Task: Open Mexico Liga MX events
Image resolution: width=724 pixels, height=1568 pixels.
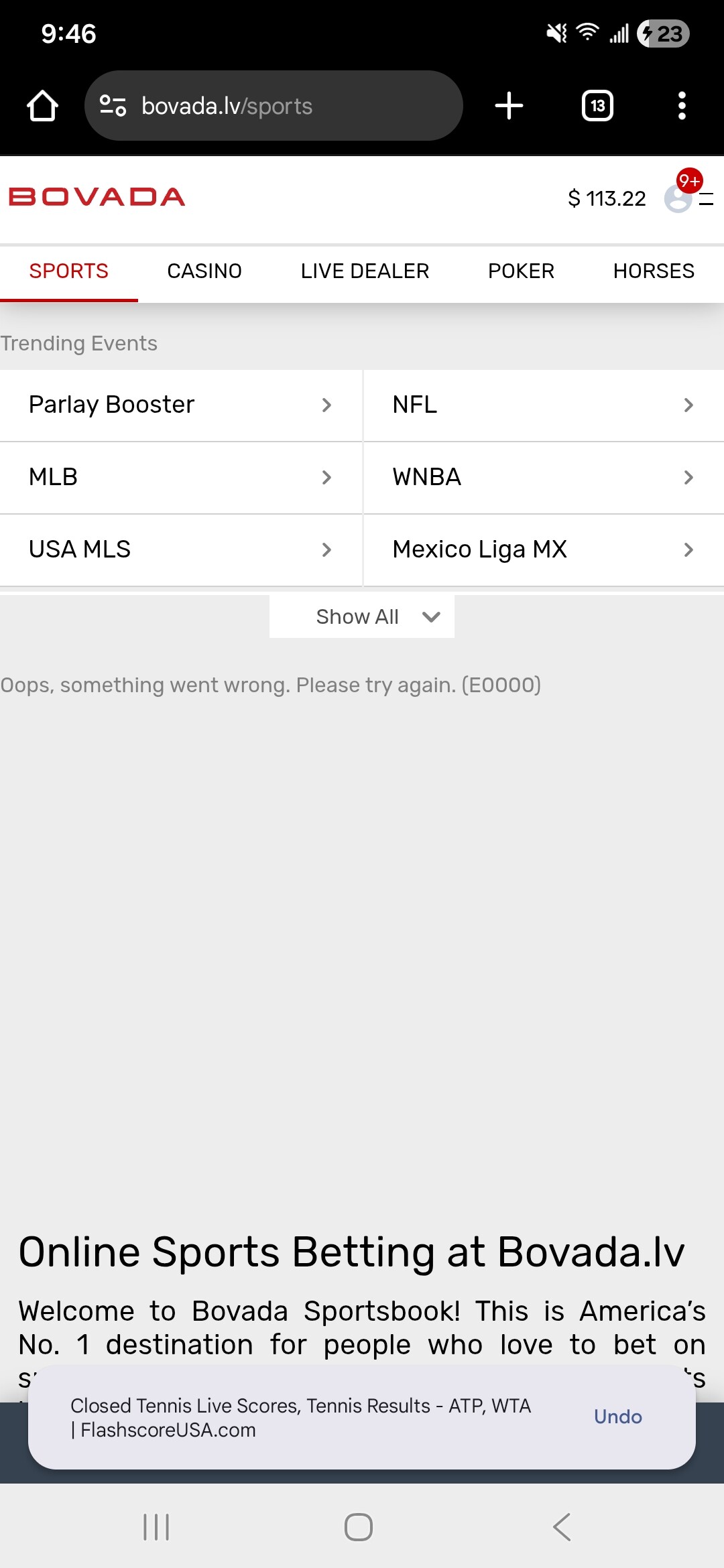Action: click(x=543, y=549)
